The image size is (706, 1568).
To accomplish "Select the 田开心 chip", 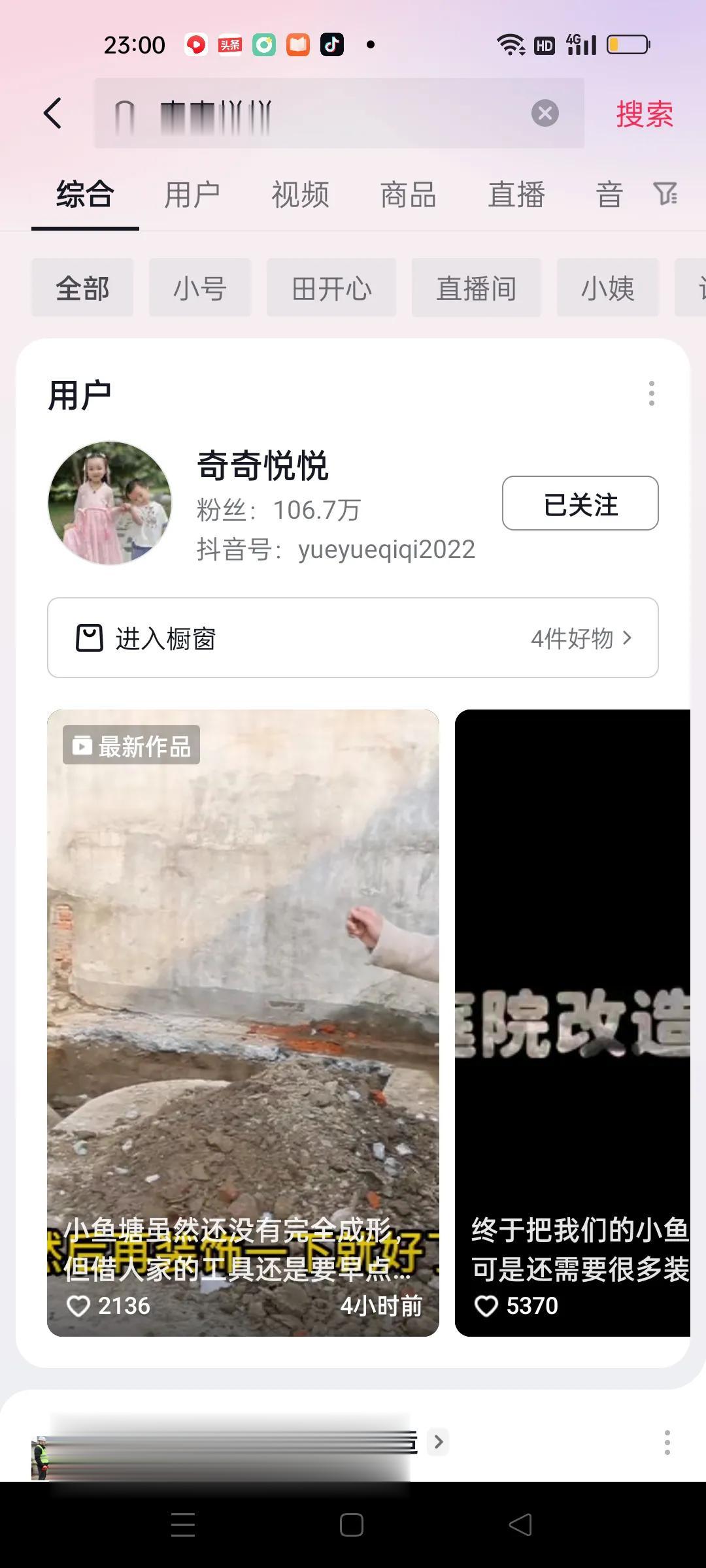I will coord(331,288).
